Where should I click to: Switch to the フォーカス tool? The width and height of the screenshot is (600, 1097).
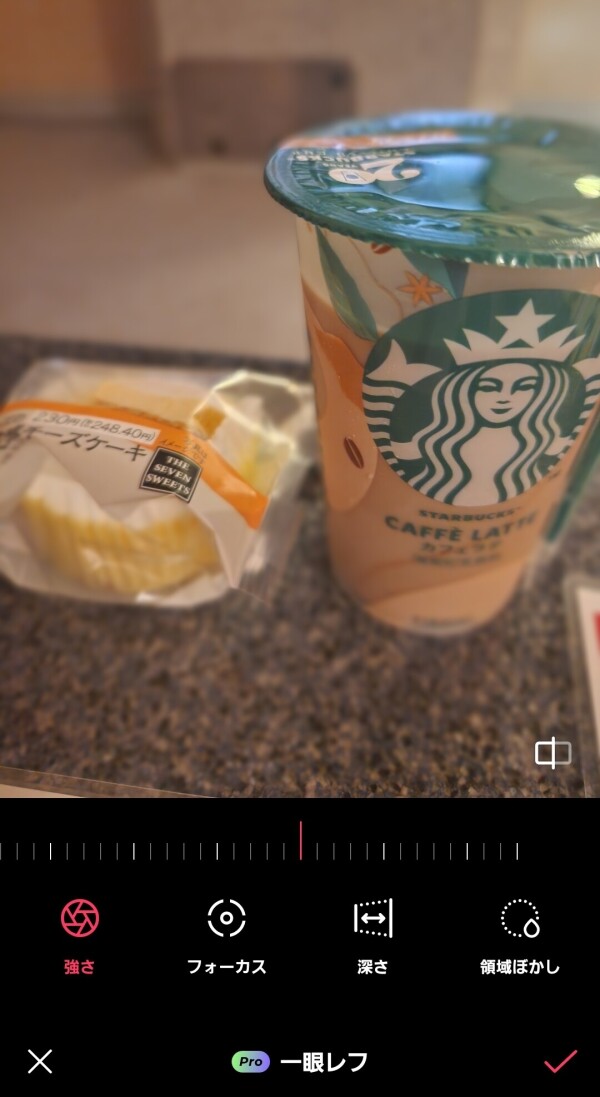pos(226,935)
